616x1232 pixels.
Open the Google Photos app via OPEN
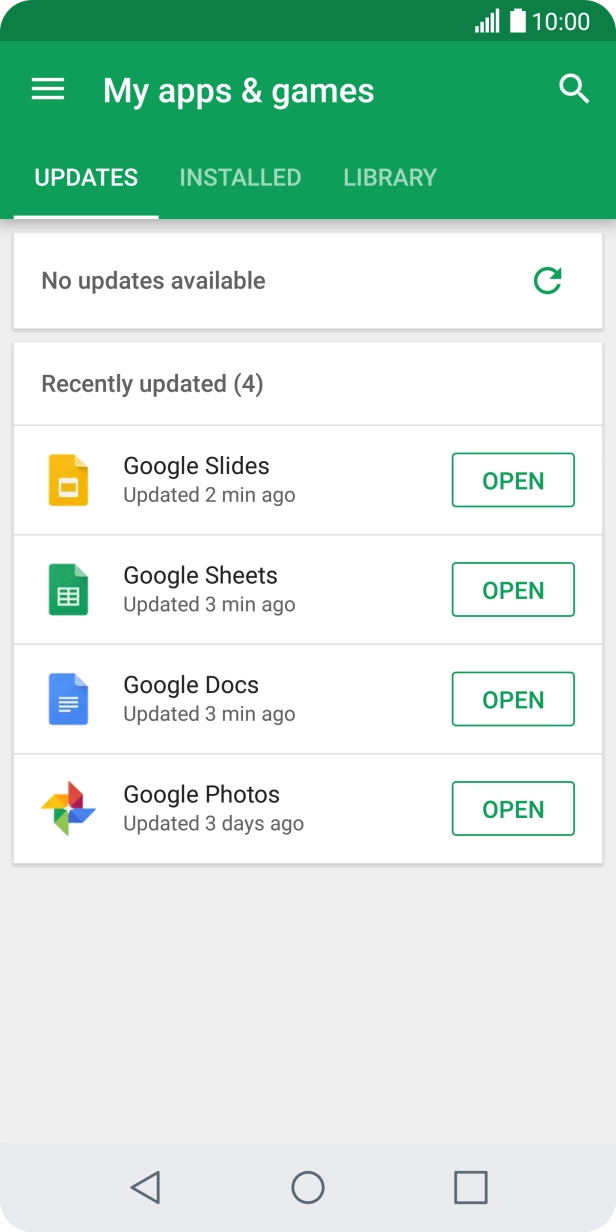point(513,809)
